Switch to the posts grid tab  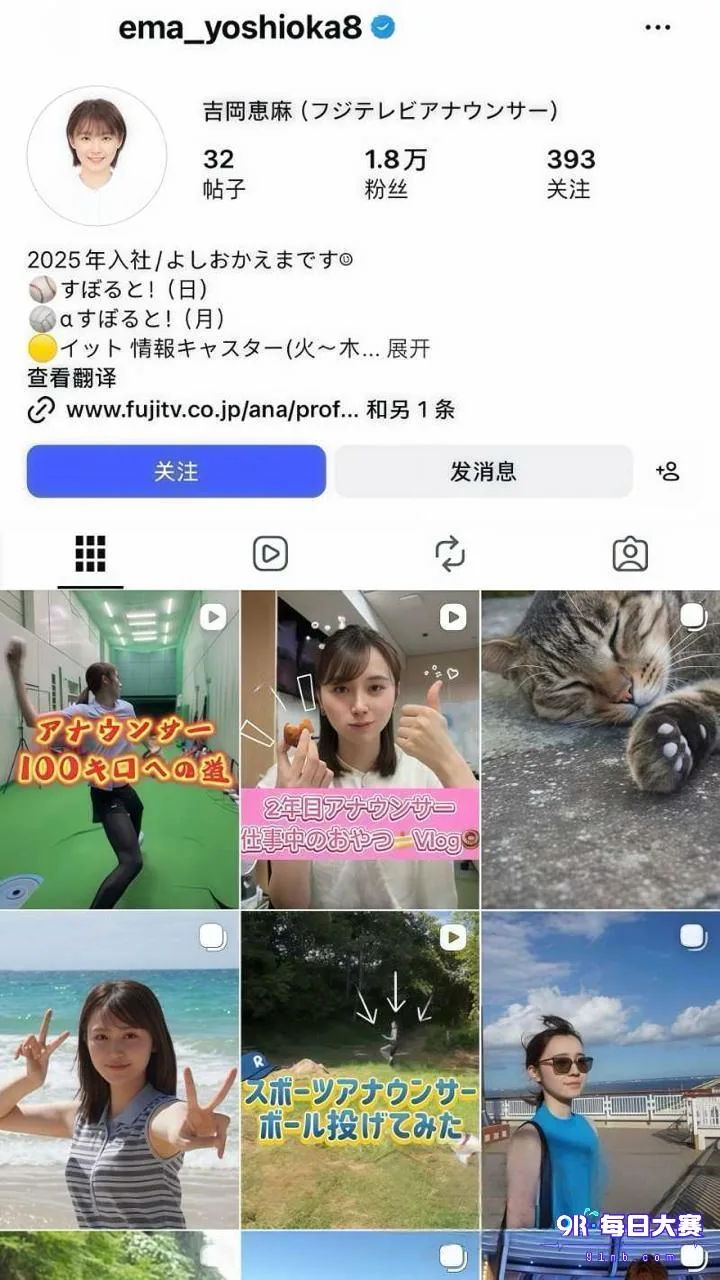(x=90, y=553)
